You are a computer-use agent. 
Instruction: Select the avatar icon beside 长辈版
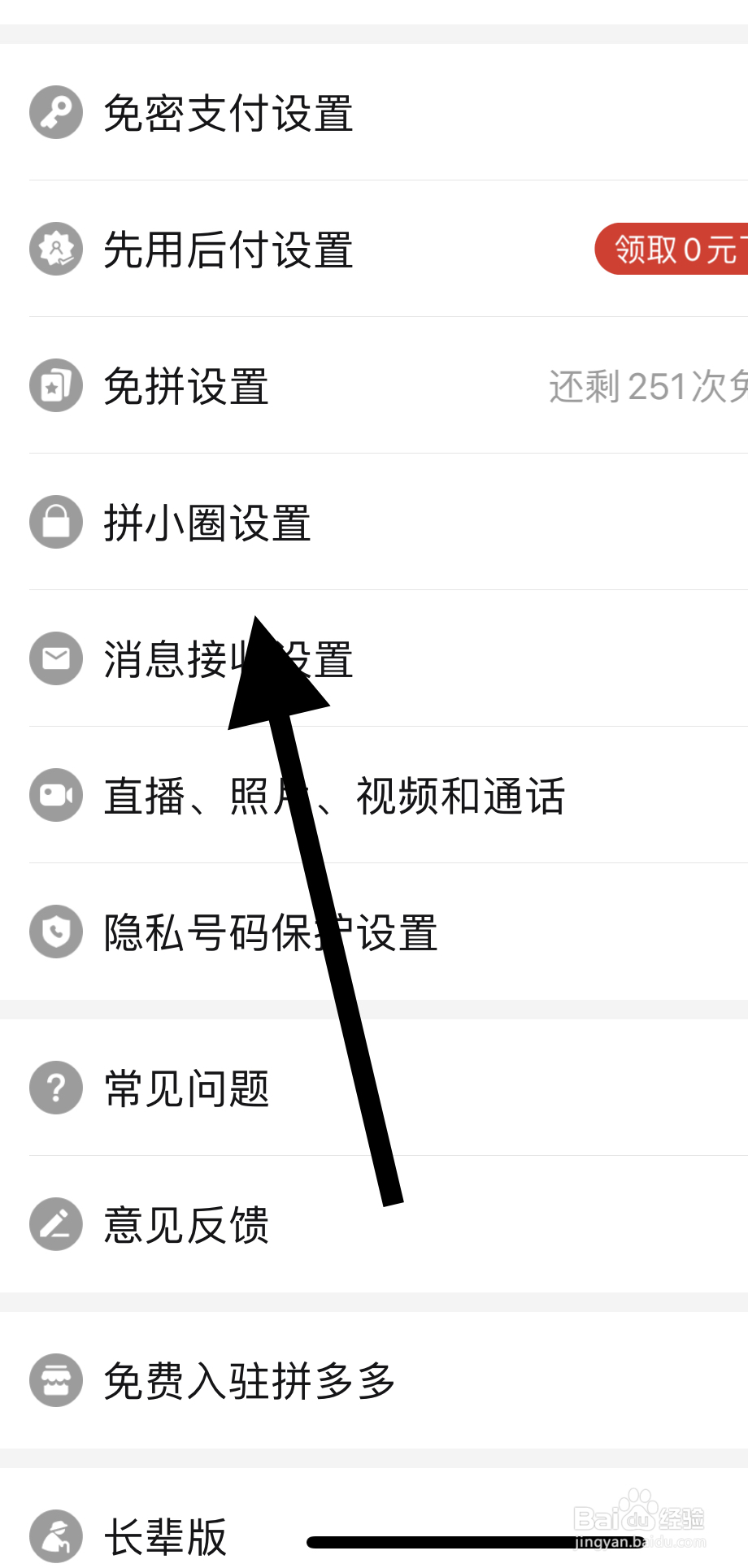[x=54, y=1535]
